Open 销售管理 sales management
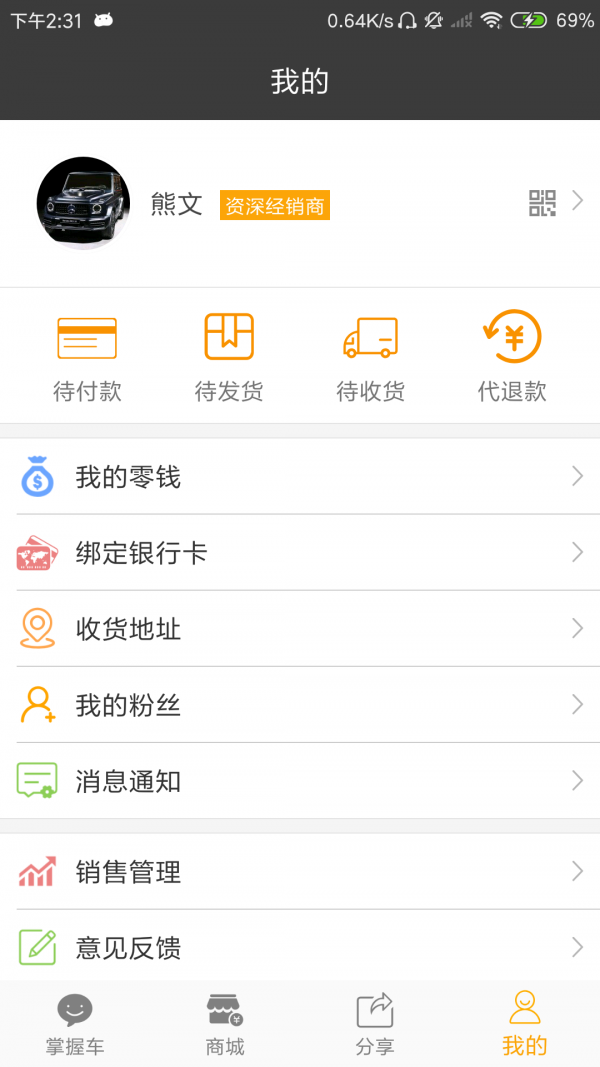This screenshot has height=1067, width=600. (300, 872)
